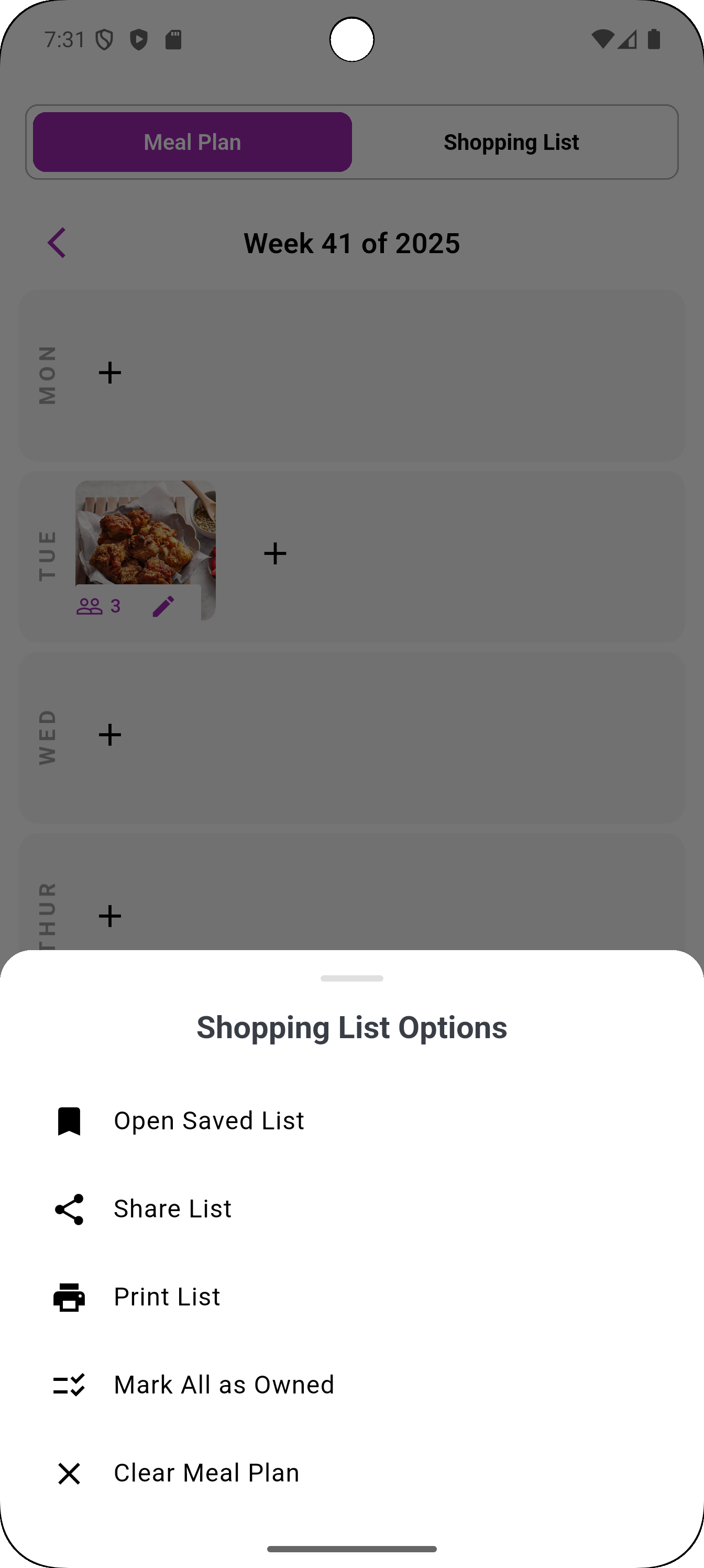Tap the bookmark icon beside Open Saved List
Viewport: 704px width, 1568px height.
coord(68,1120)
